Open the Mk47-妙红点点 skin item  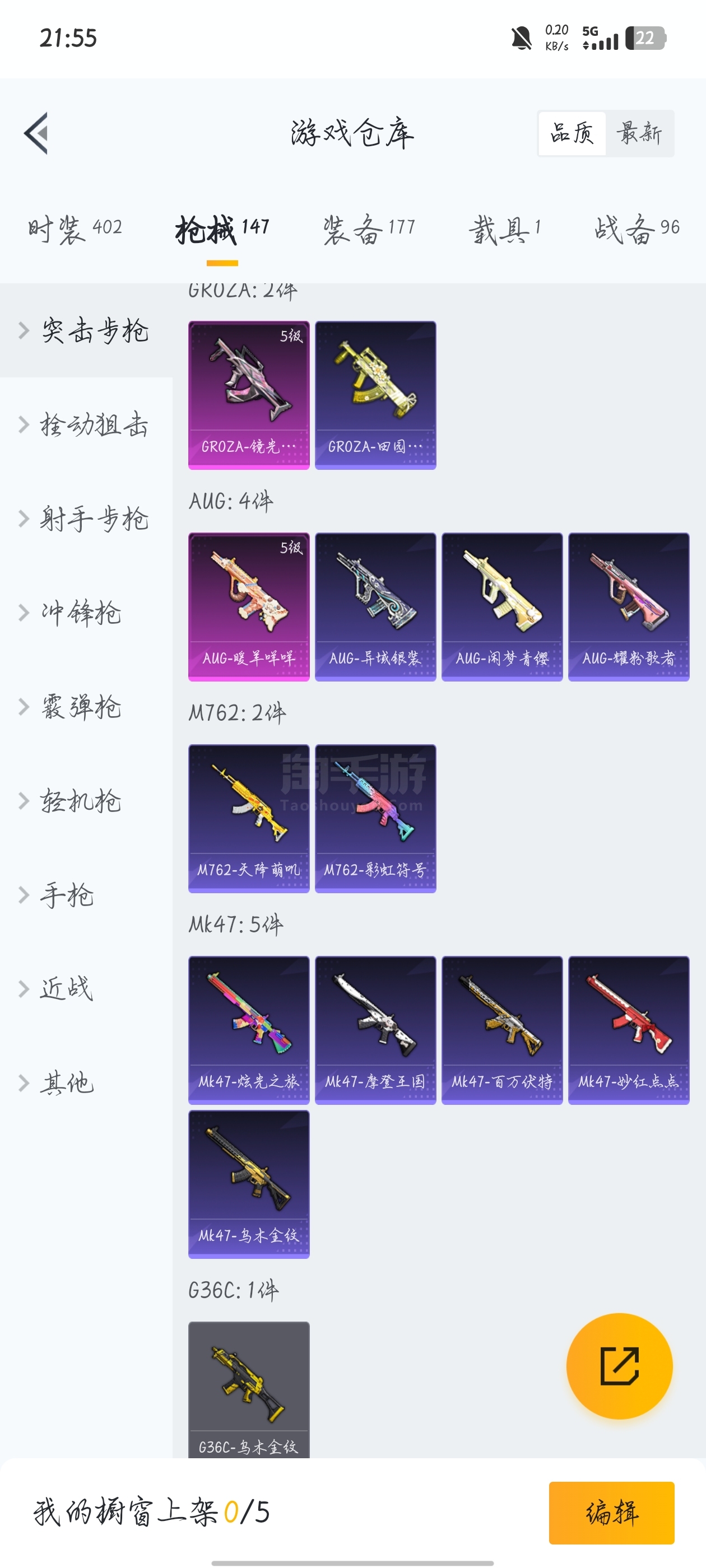tap(629, 1030)
